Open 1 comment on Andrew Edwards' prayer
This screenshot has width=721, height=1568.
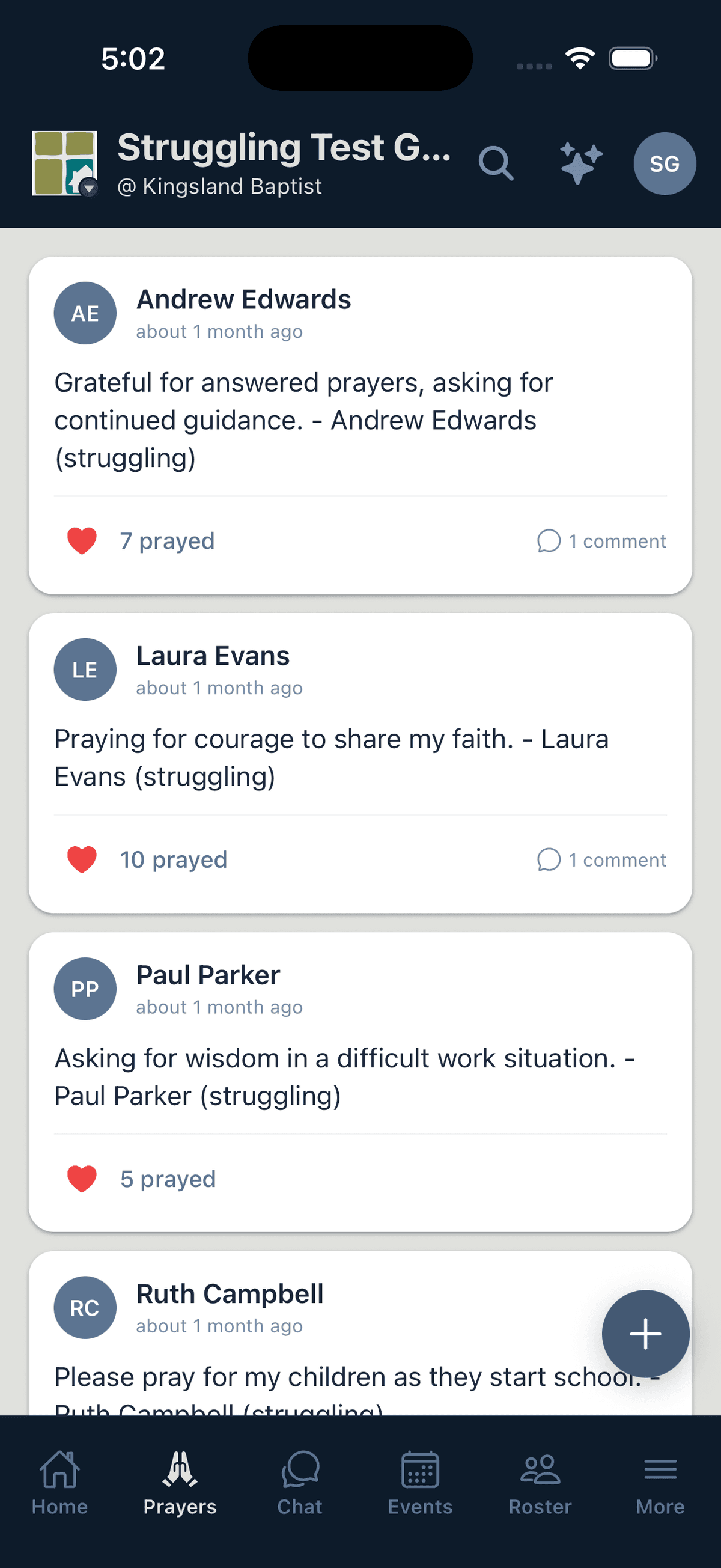[x=603, y=540]
